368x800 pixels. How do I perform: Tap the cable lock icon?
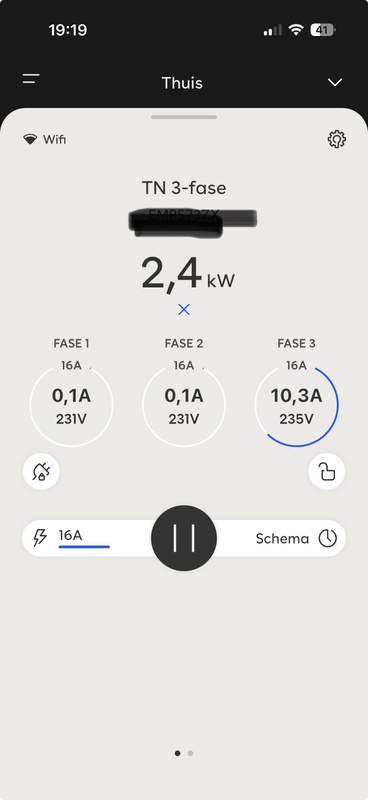coord(41,471)
